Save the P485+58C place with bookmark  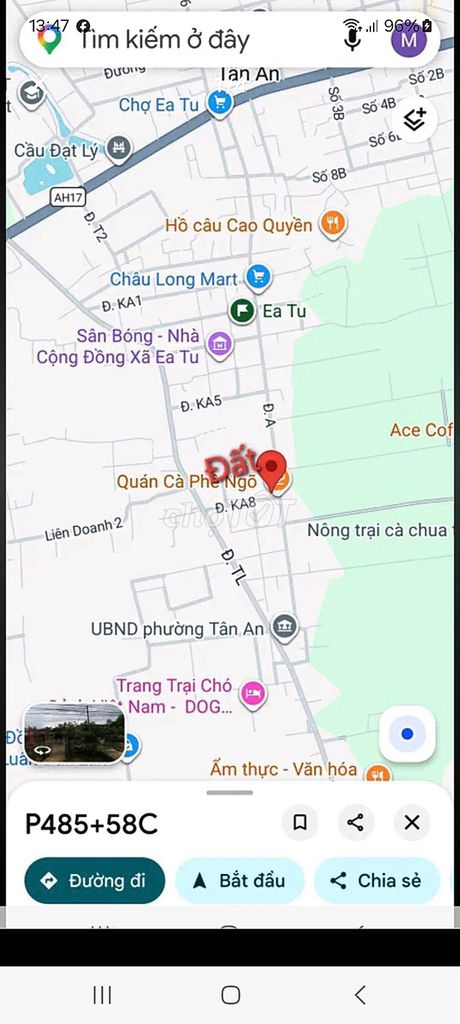click(x=300, y=823)
